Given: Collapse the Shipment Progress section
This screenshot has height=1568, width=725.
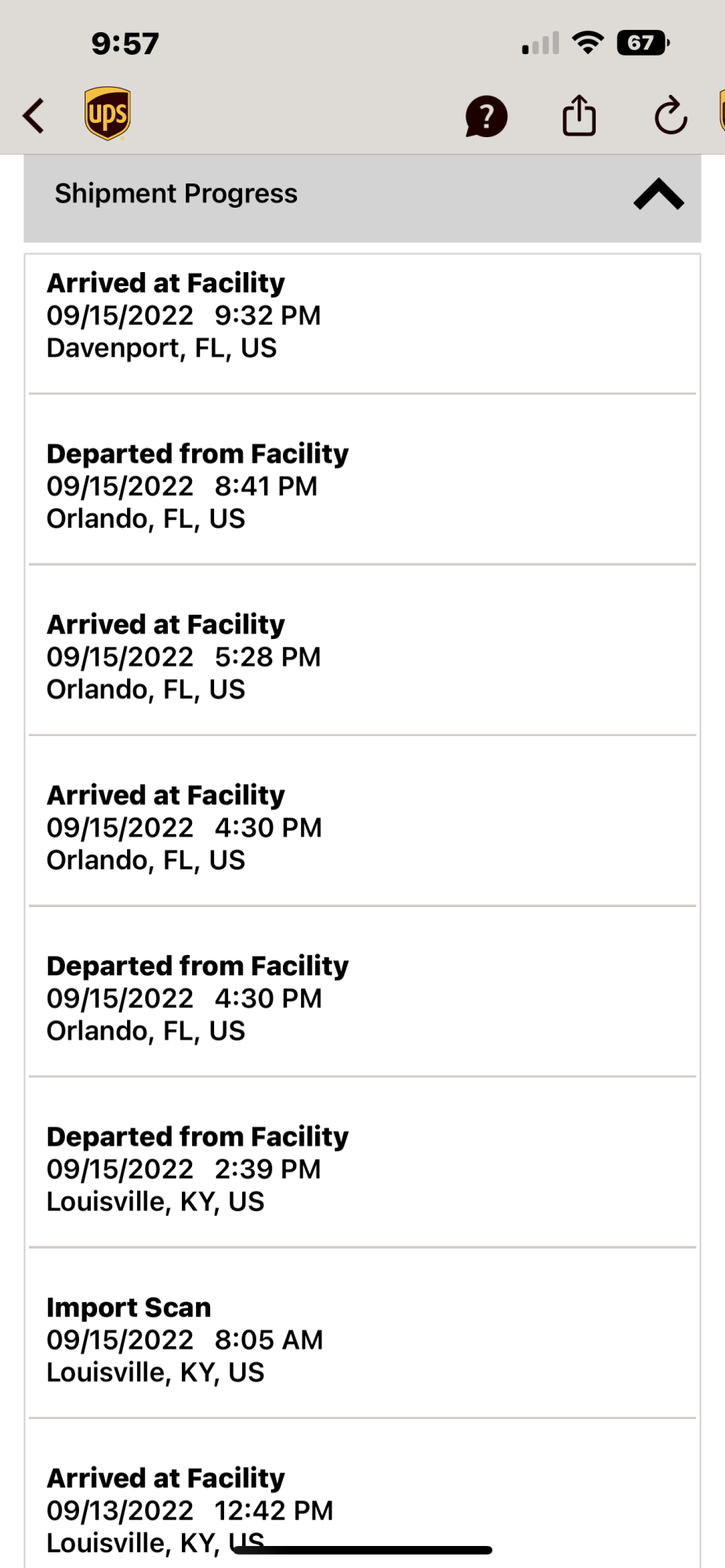Looking at the screenshot, I should (658, 194).
